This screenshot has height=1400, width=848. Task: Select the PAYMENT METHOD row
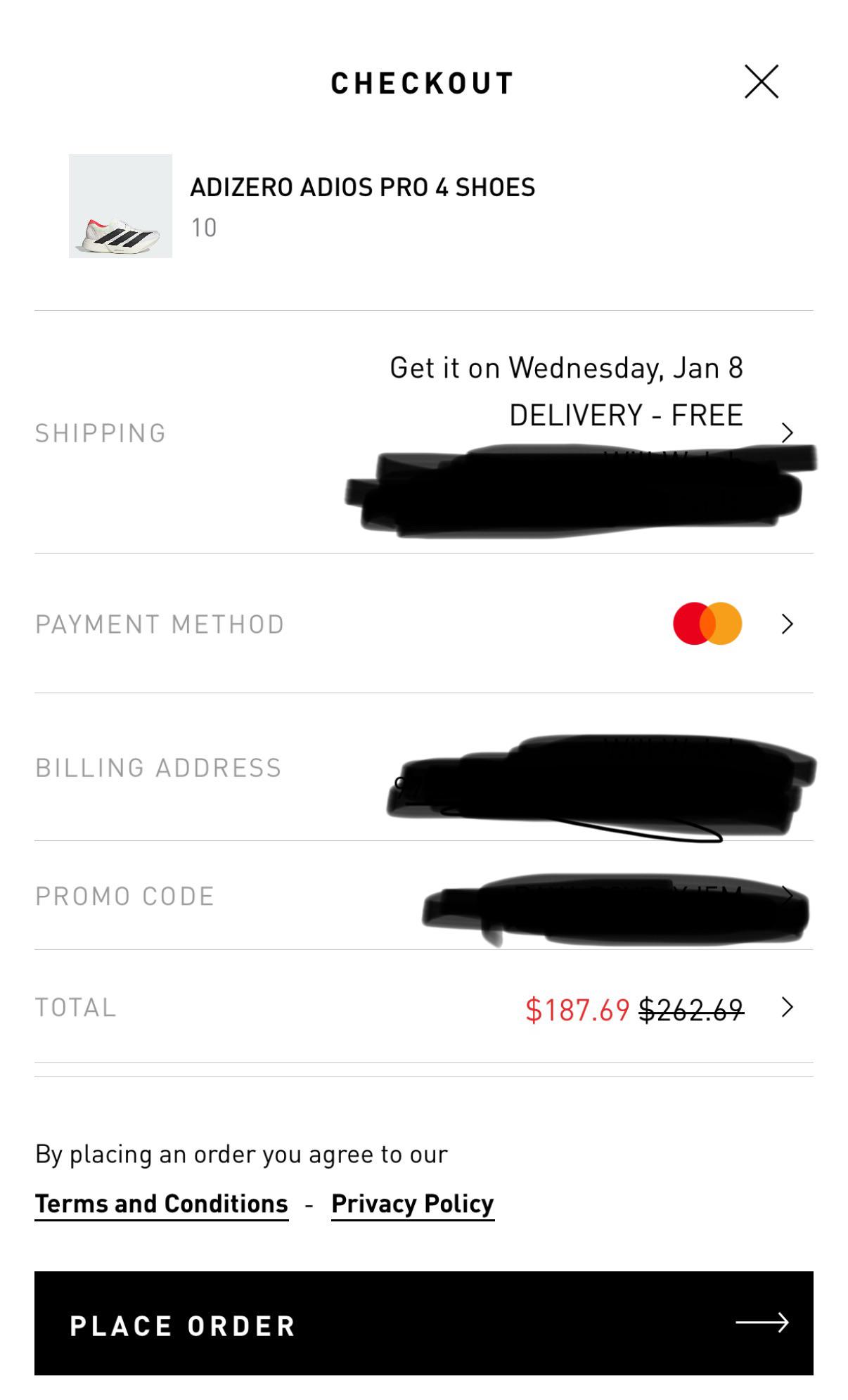(x=160, y=623)
